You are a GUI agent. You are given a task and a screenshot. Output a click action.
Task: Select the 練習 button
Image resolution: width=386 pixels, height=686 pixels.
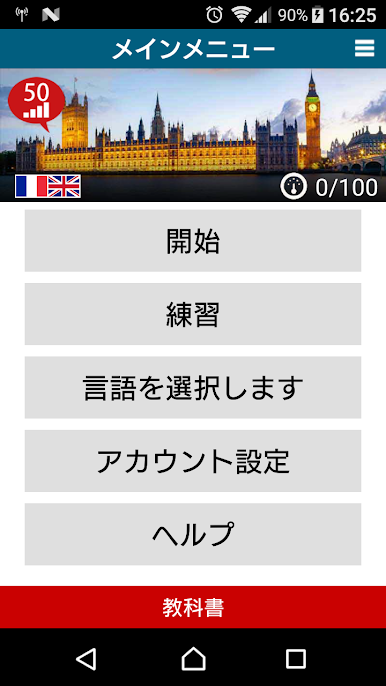click(193, 314)
